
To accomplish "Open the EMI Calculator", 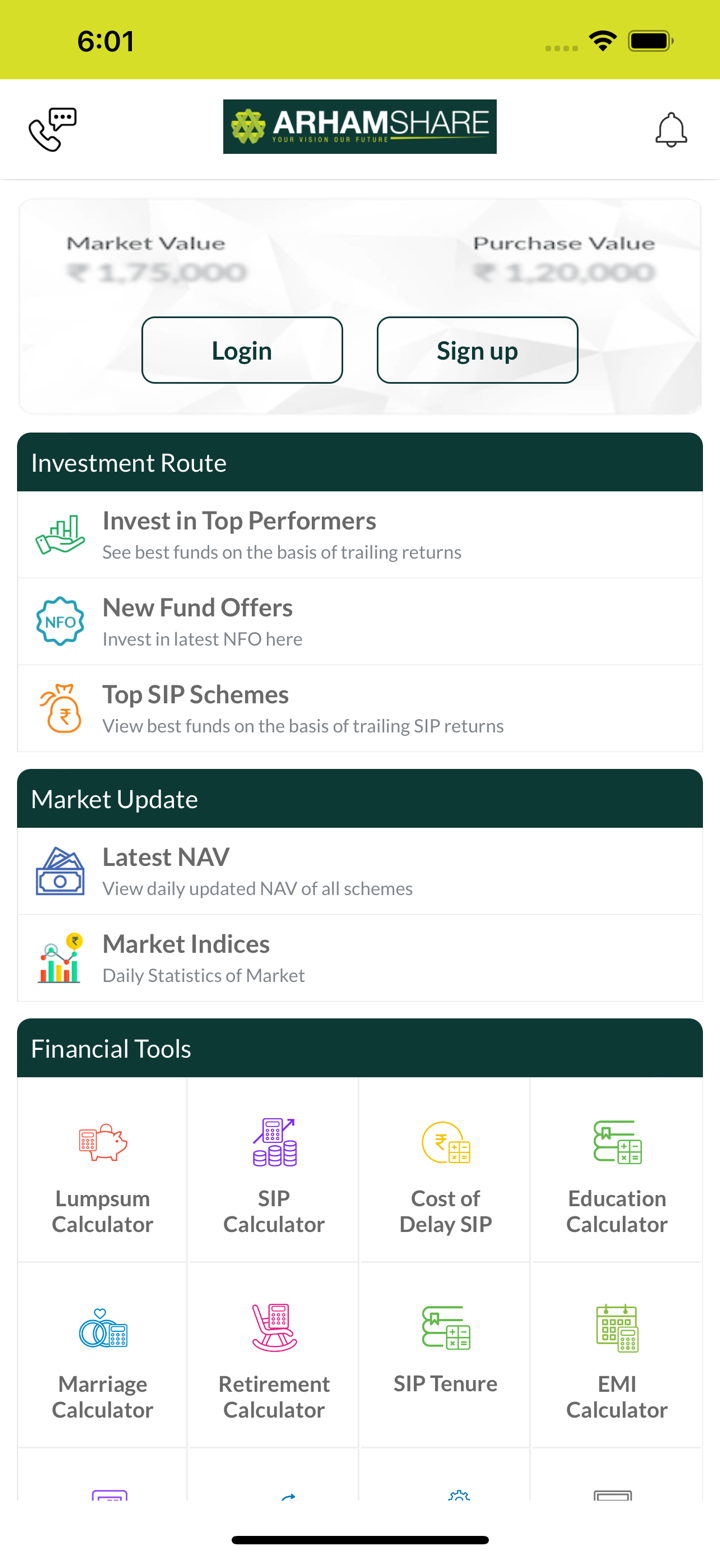I will click(x=617, y=1356).
